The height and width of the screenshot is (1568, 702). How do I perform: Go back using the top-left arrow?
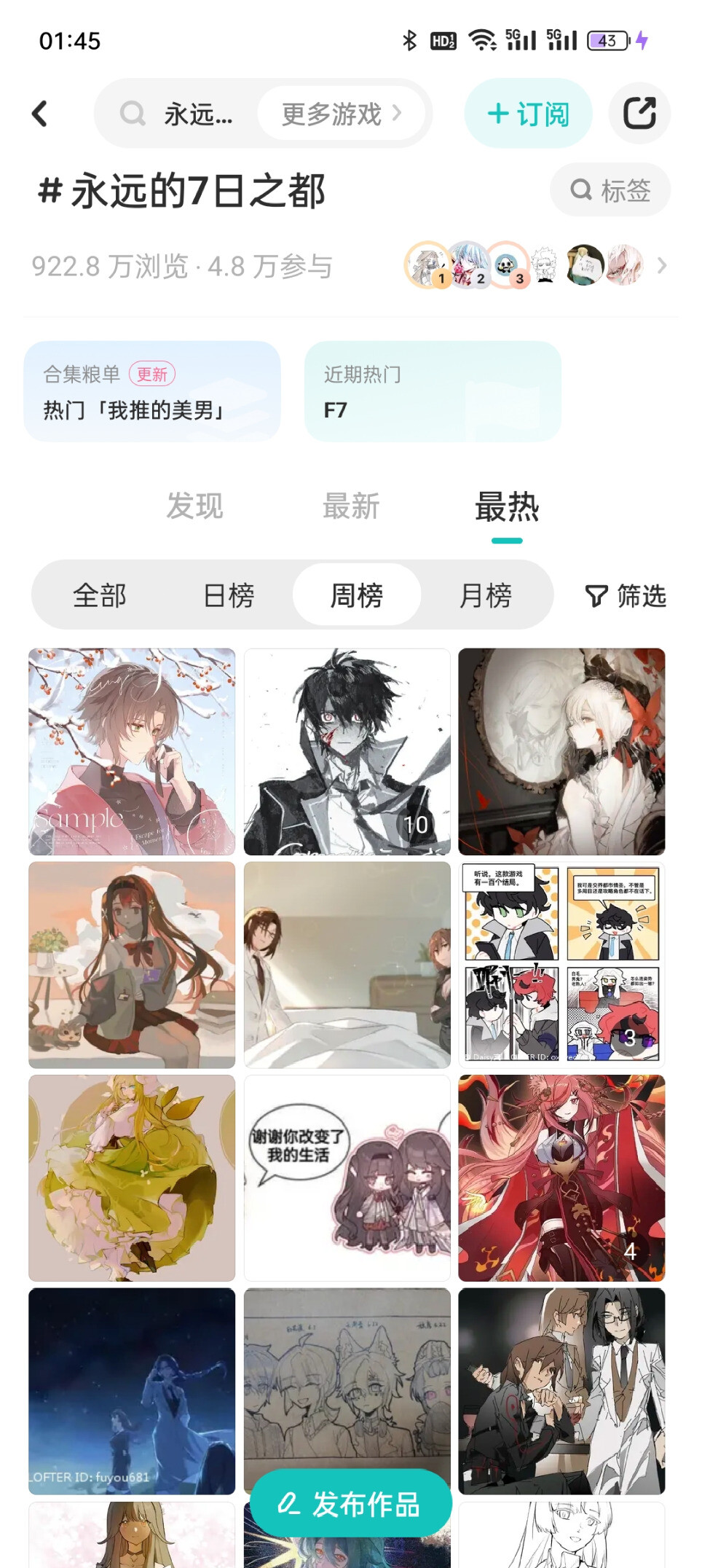40,114
